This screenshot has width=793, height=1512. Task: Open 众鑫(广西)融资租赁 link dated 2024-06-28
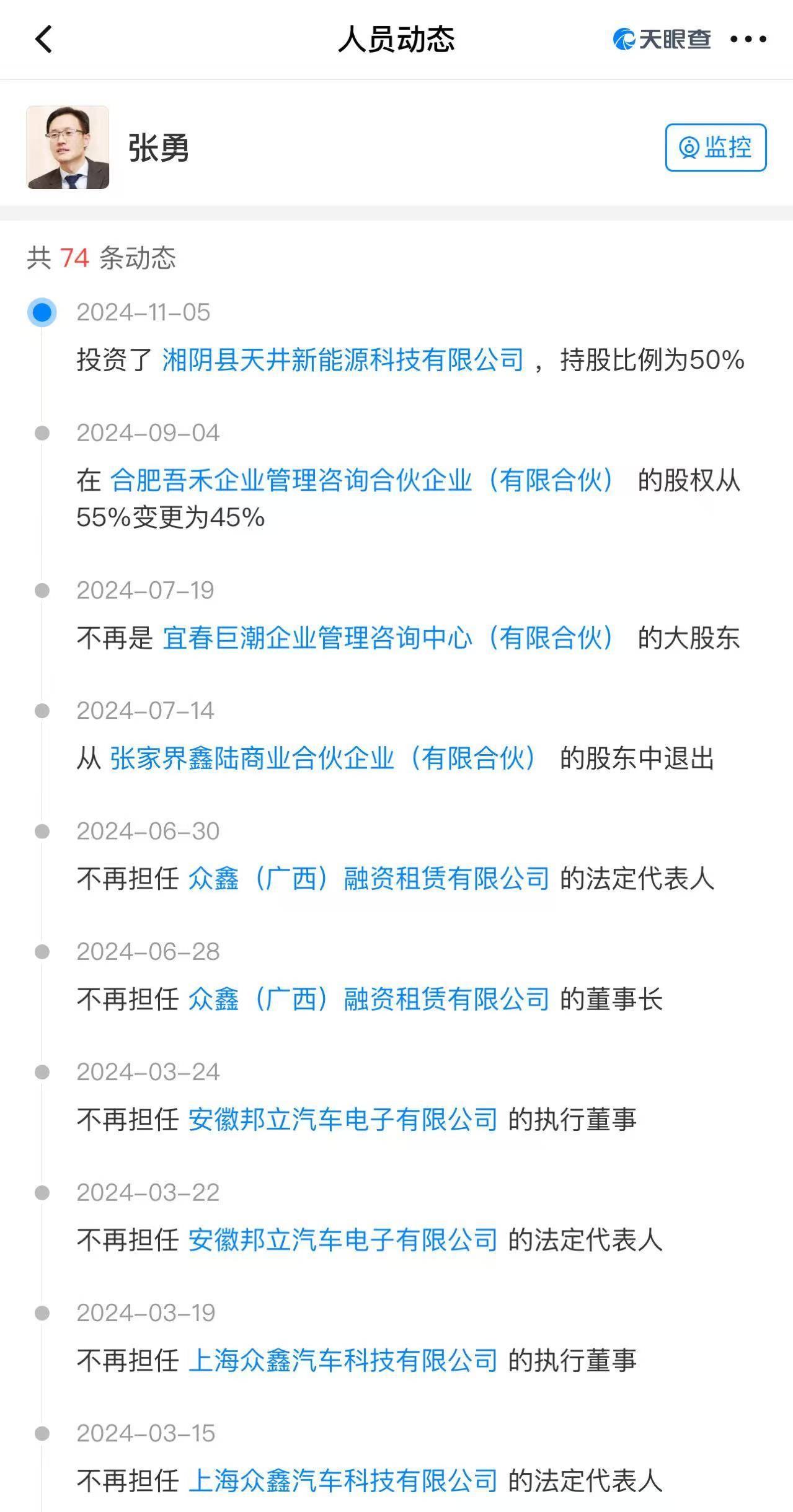(369, 999)
